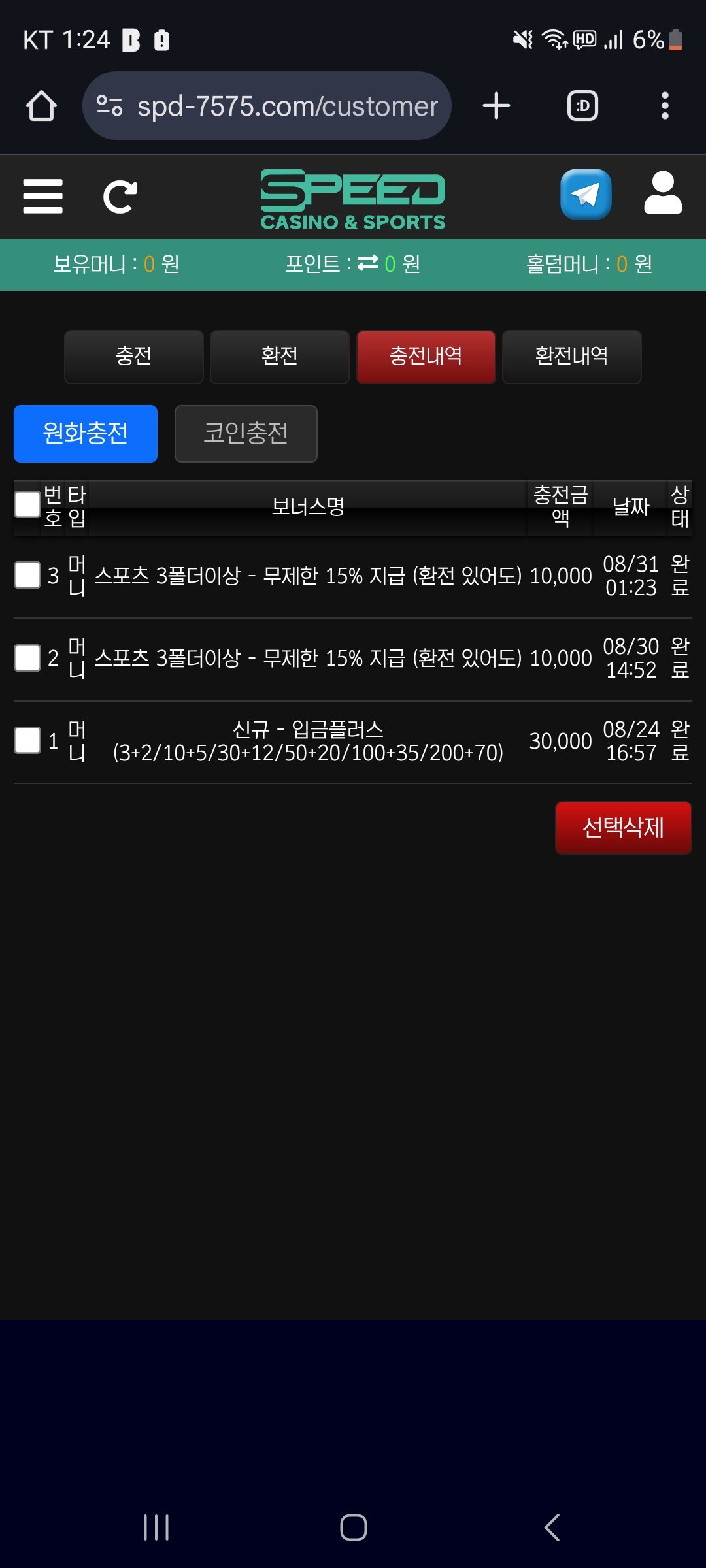Check the box for entry number 2
Image resolution: width=706 pixels, height=1568 pixels.
[x=27, y=658]
